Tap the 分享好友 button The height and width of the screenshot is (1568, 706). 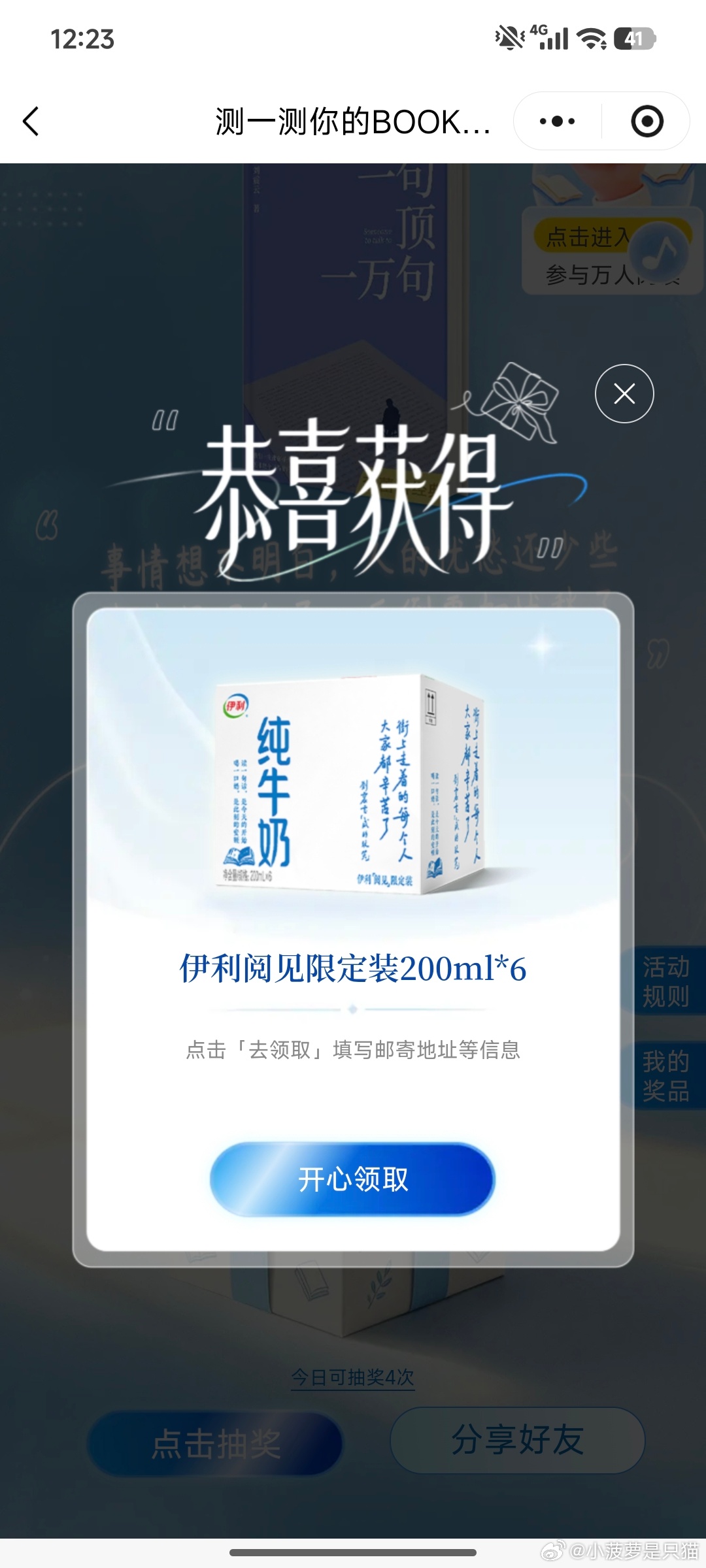517,1440
